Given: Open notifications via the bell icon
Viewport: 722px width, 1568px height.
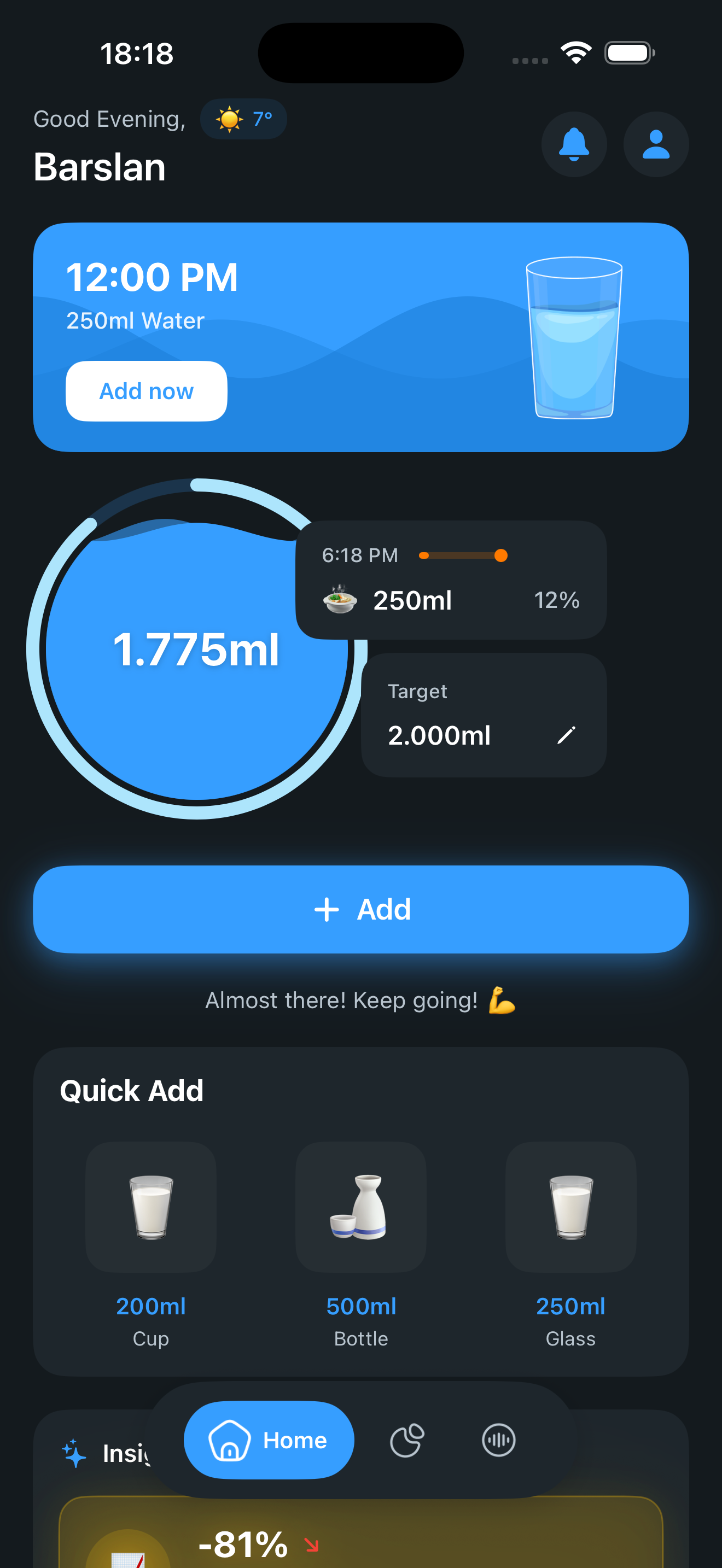Looking at the screenshot, I should click(574, 144).
